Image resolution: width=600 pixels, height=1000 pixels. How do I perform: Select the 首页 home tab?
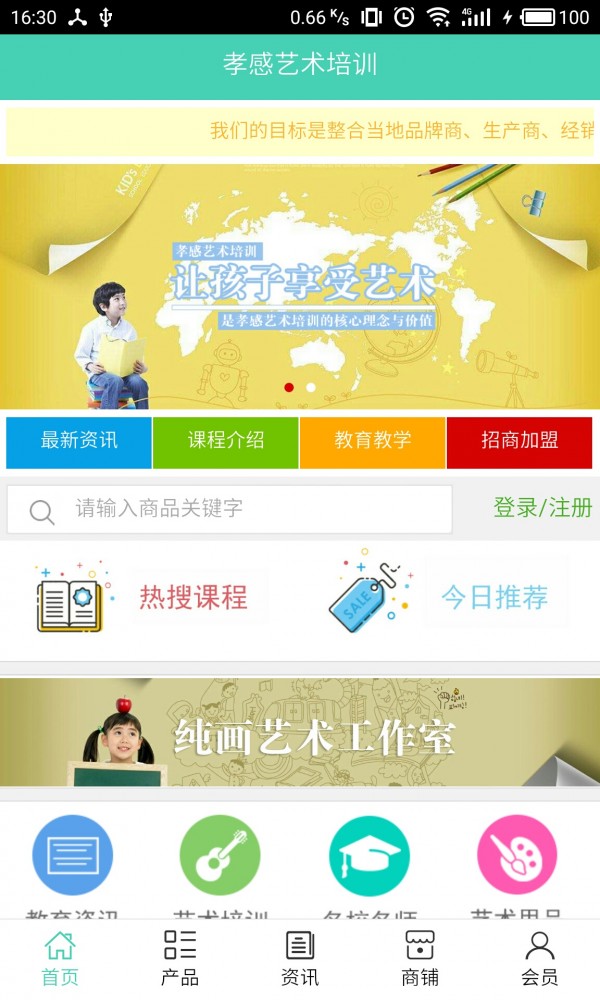[x=60, y=958]
